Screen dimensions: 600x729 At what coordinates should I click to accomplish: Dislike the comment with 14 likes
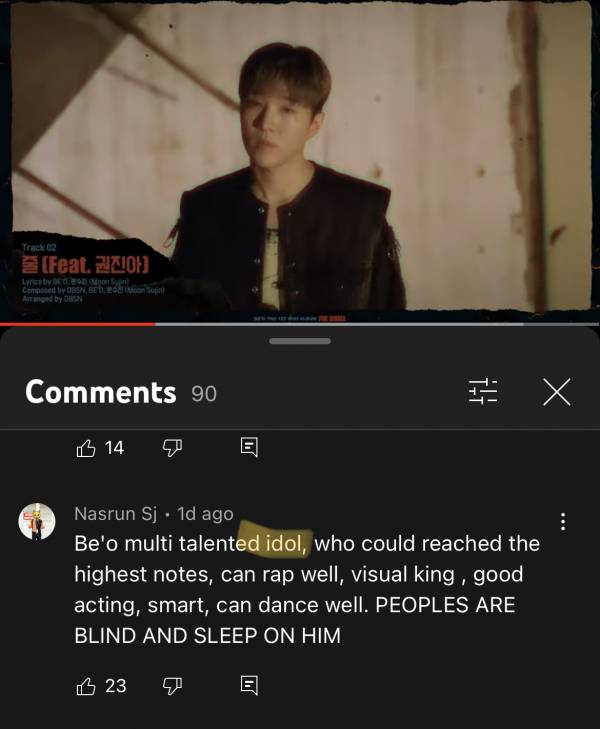[172, 447]
